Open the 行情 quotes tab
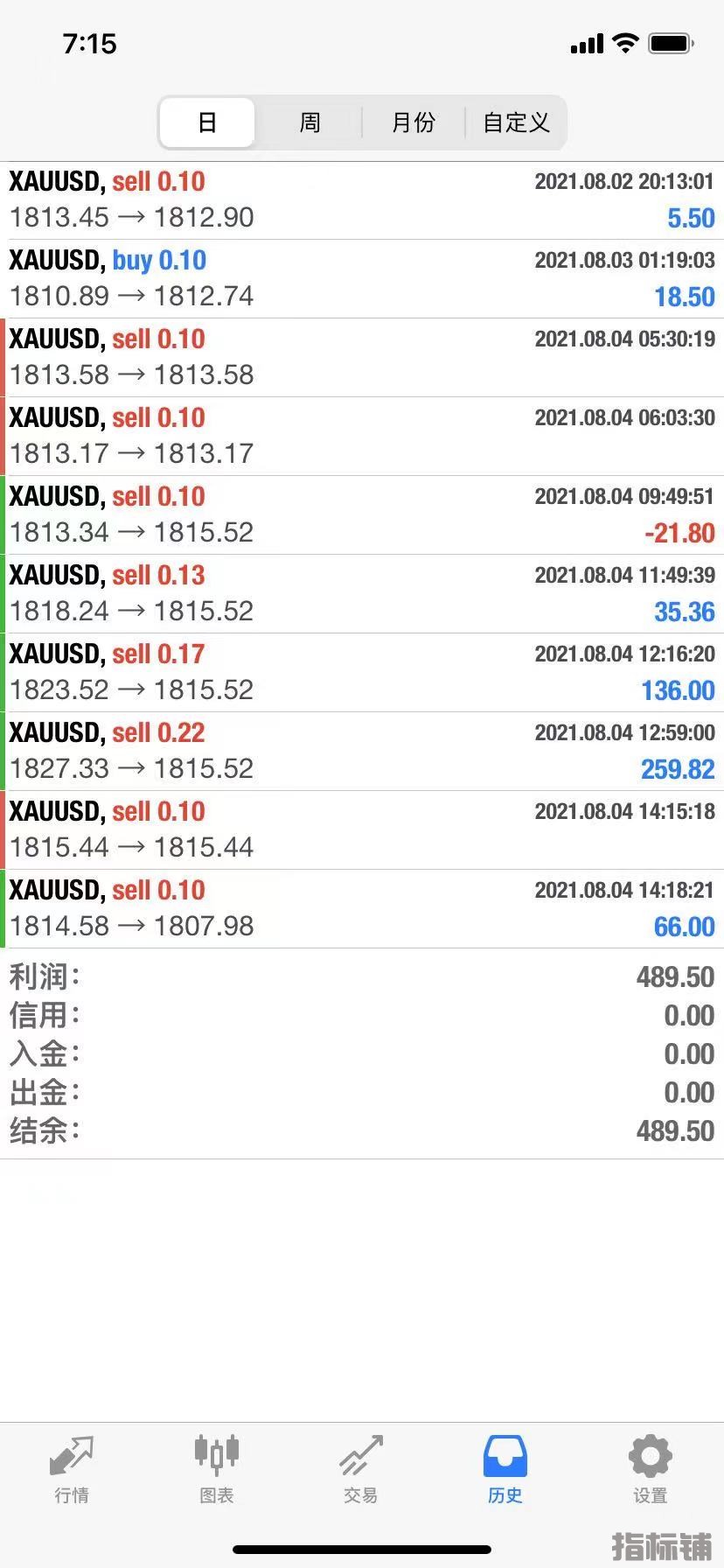 (x=72, y=1470)
